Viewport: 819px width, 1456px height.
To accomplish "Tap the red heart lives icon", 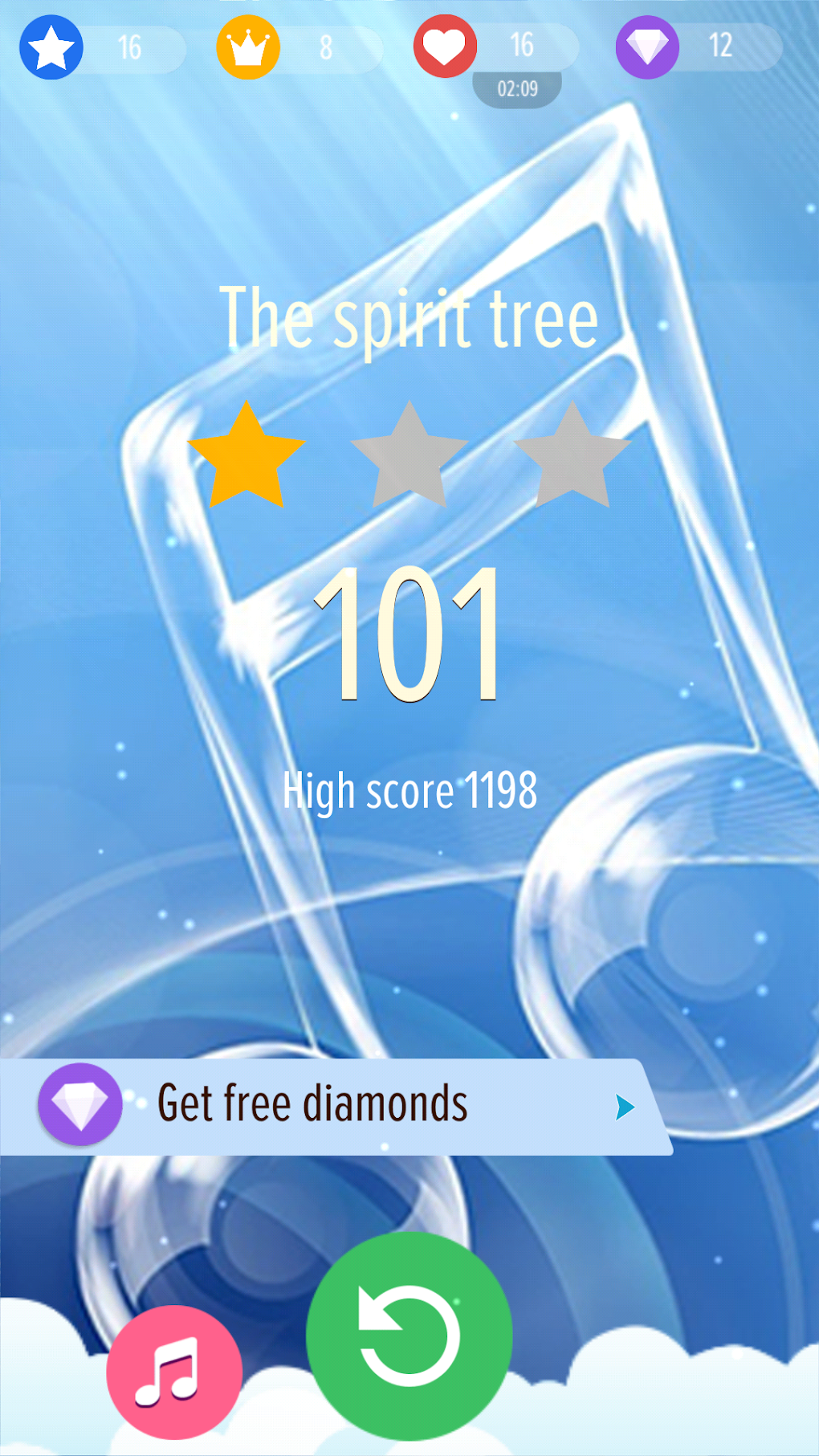I will [x=445, y=46].
